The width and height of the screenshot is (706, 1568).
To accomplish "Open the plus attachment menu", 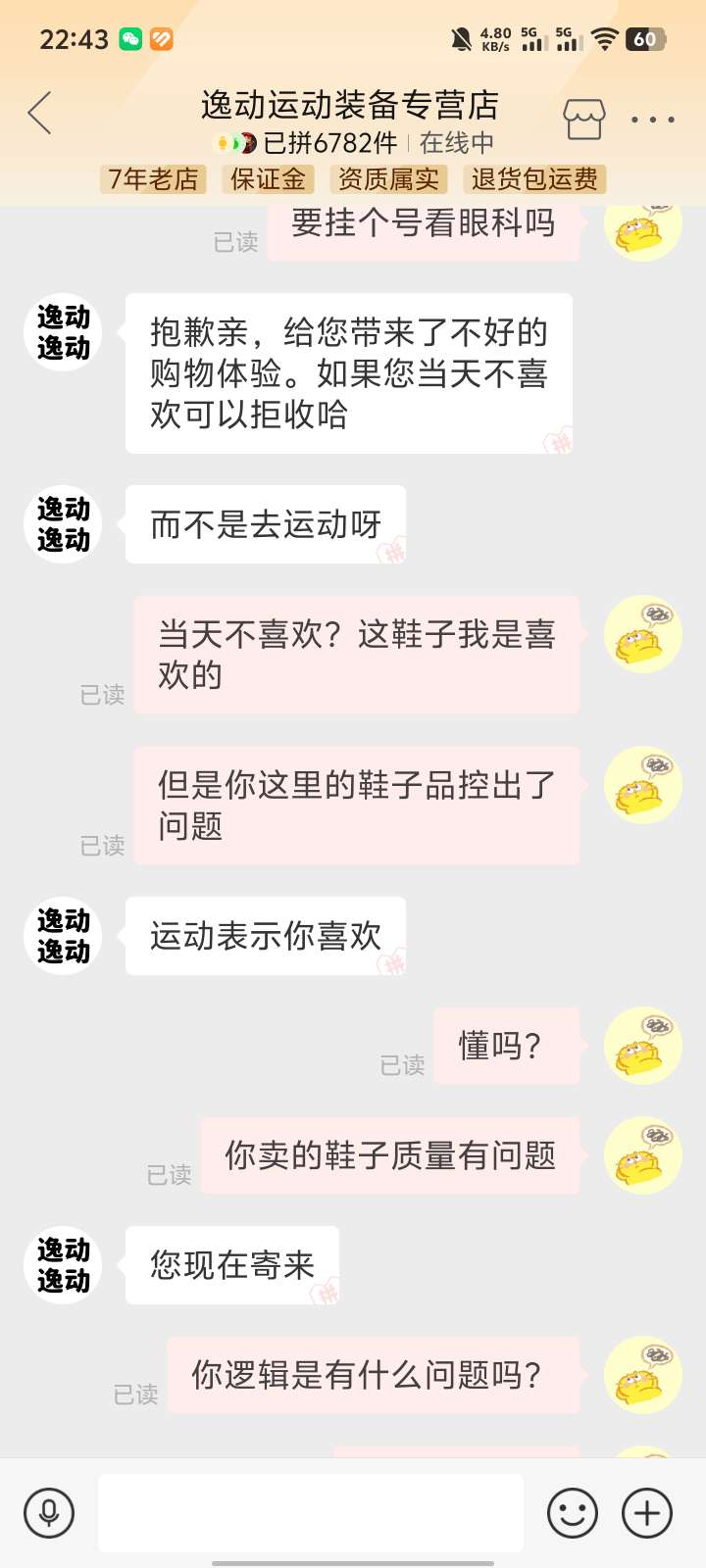I will point(647,1512).
